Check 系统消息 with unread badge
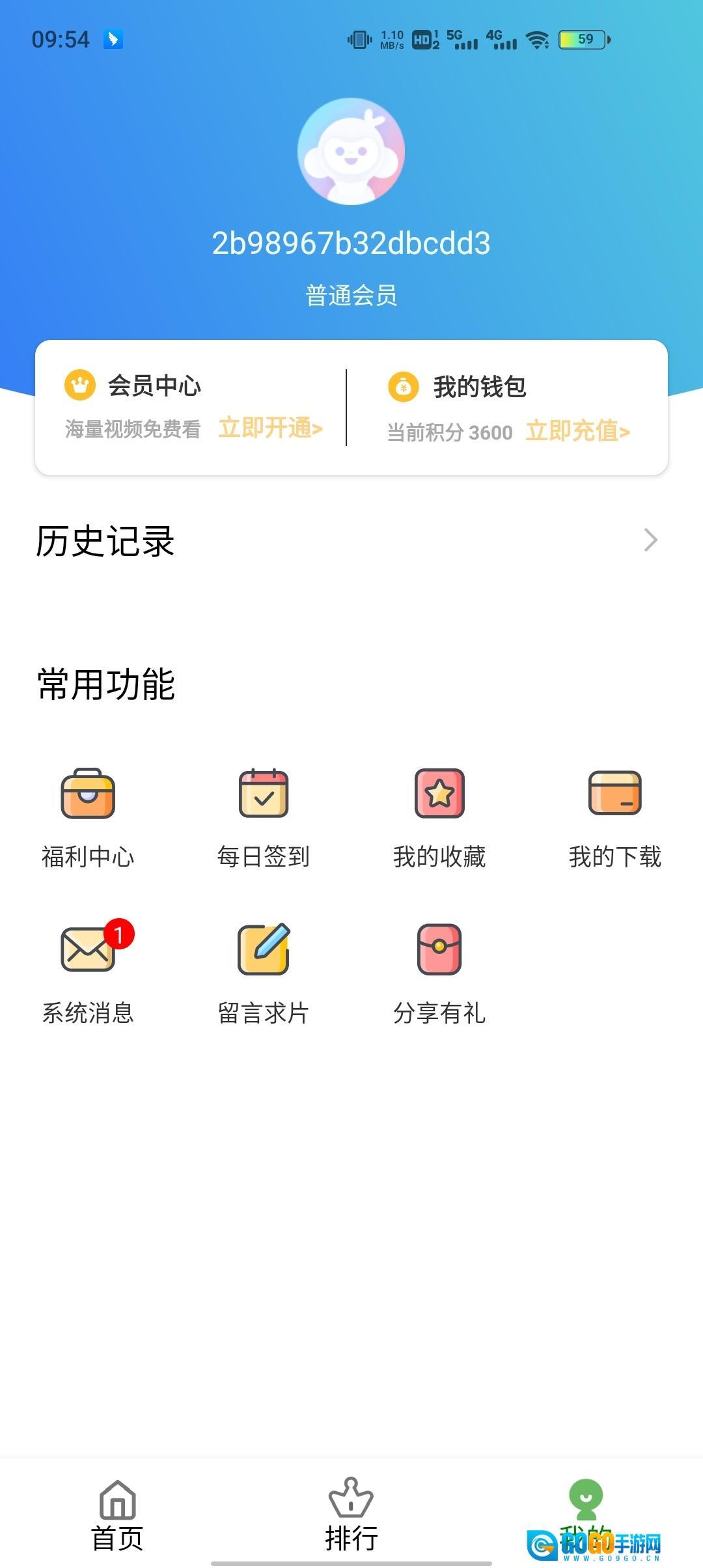703x1568 pixels. 88,973
